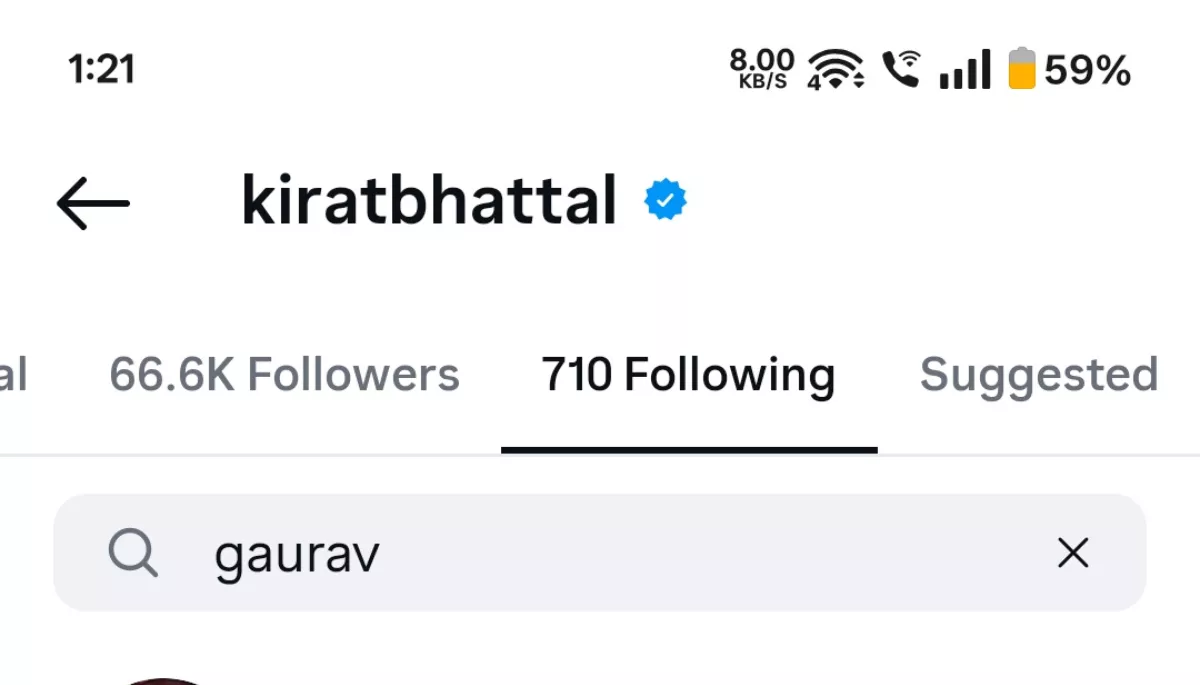
Task: Go back using the arrow icon
Action: point(93,203)
